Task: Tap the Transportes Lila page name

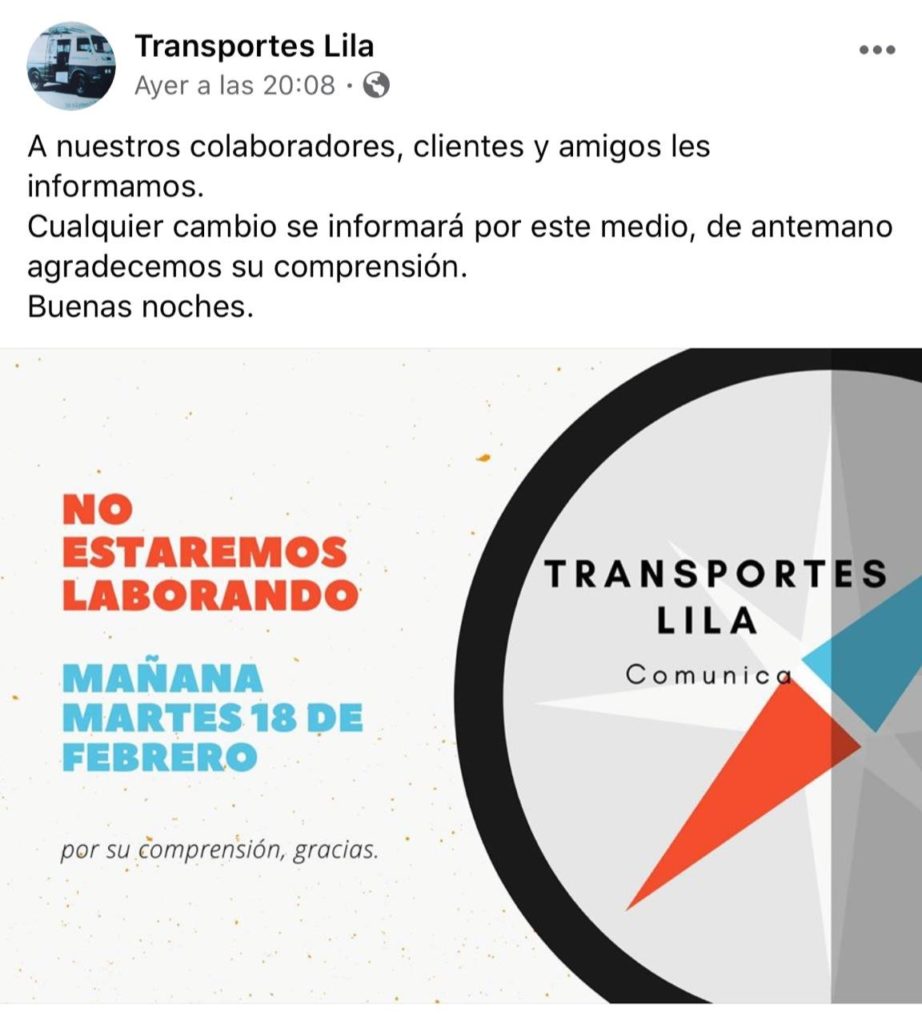Action: coord(254,46)
